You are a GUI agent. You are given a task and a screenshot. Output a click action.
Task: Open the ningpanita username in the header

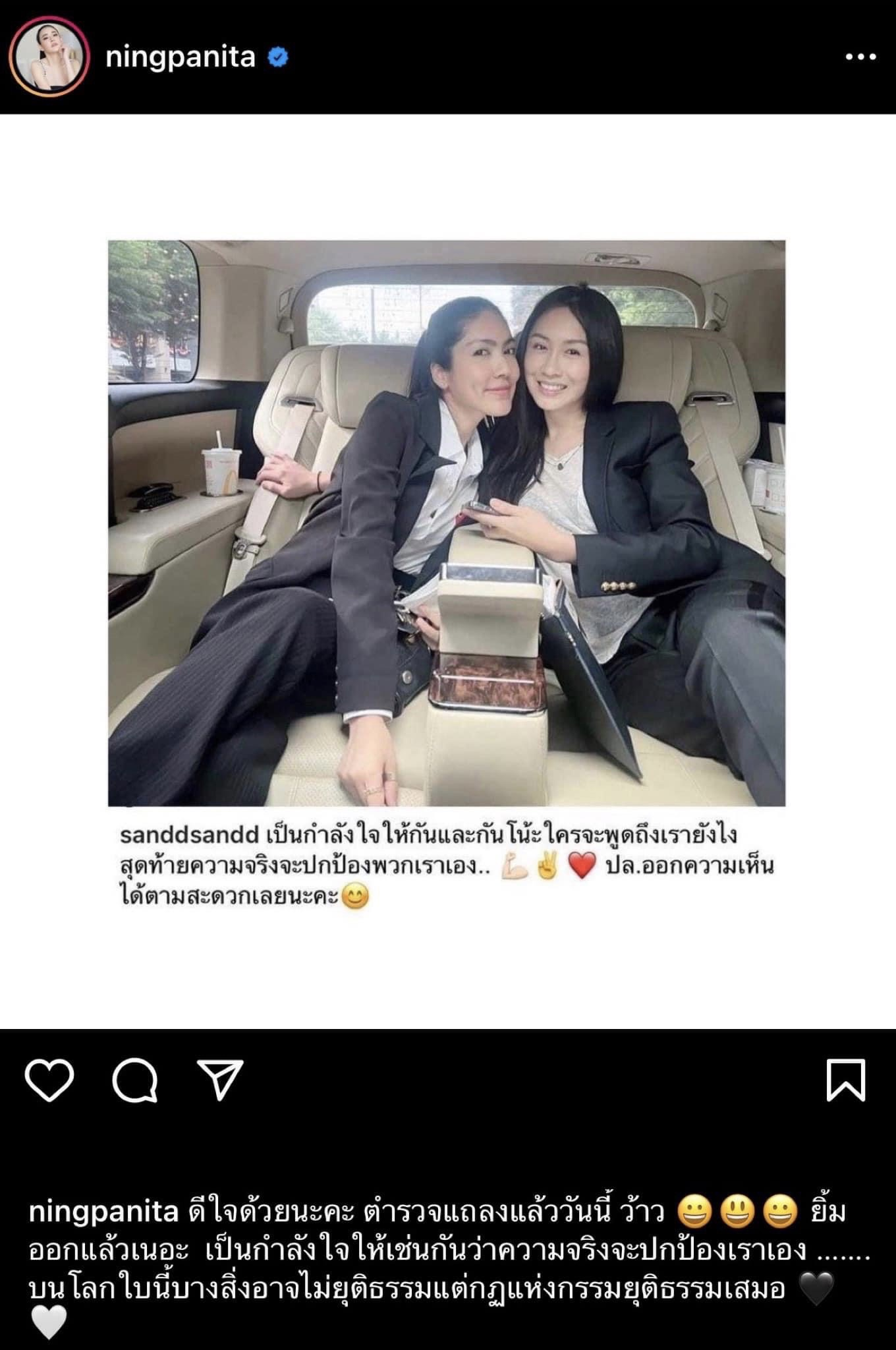point(180,58)
